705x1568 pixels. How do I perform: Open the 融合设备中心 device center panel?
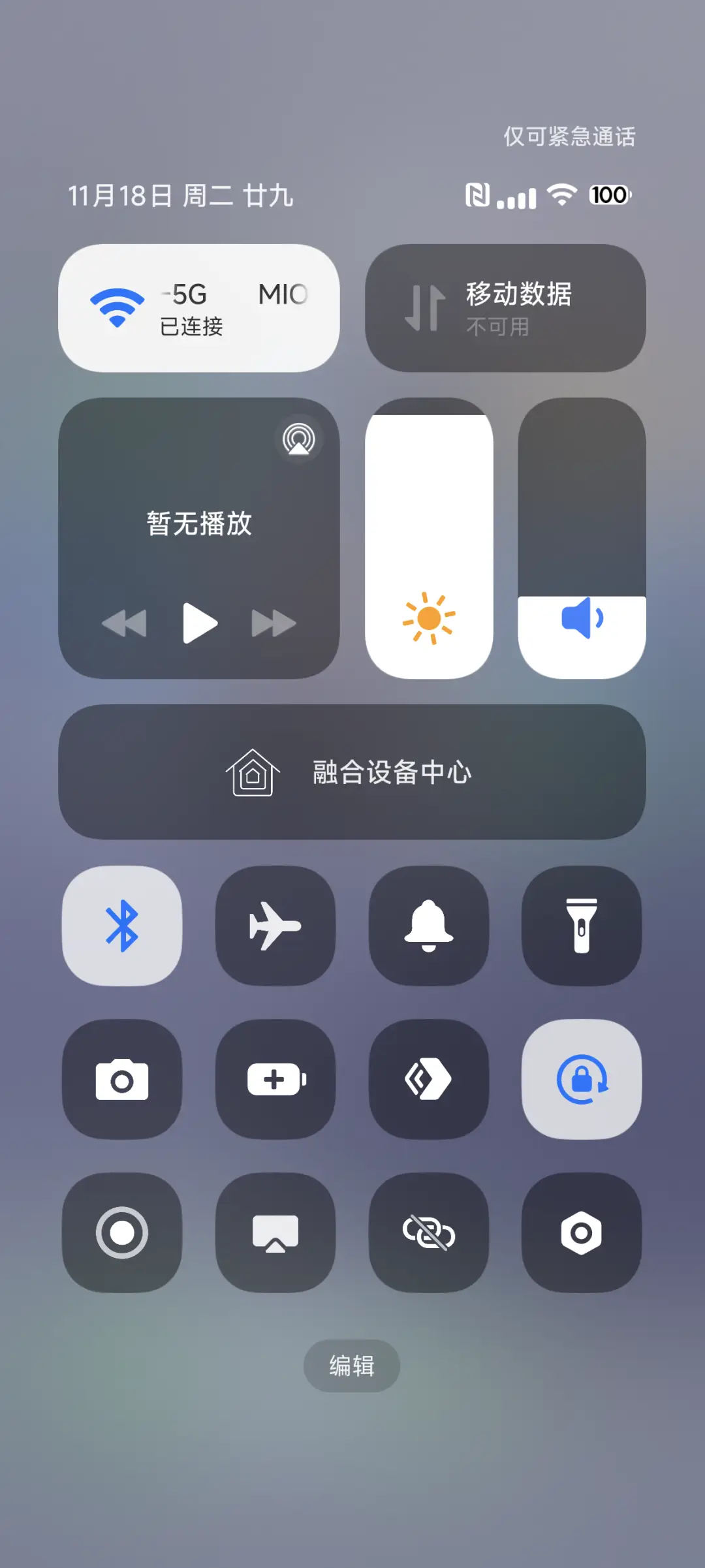[352, 774]
